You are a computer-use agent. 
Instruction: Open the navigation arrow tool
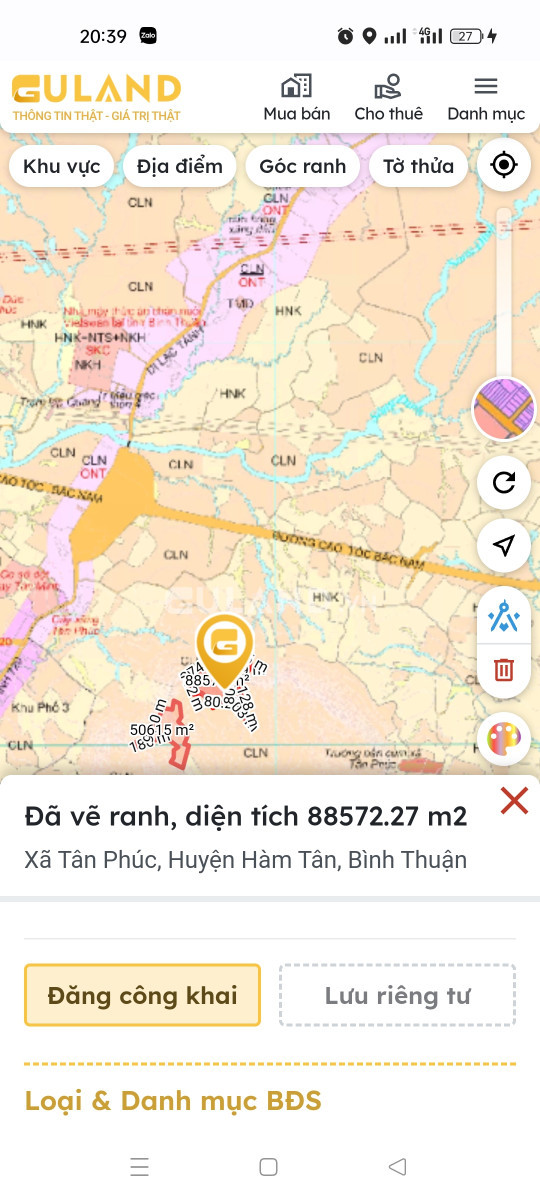click(504, 545)
